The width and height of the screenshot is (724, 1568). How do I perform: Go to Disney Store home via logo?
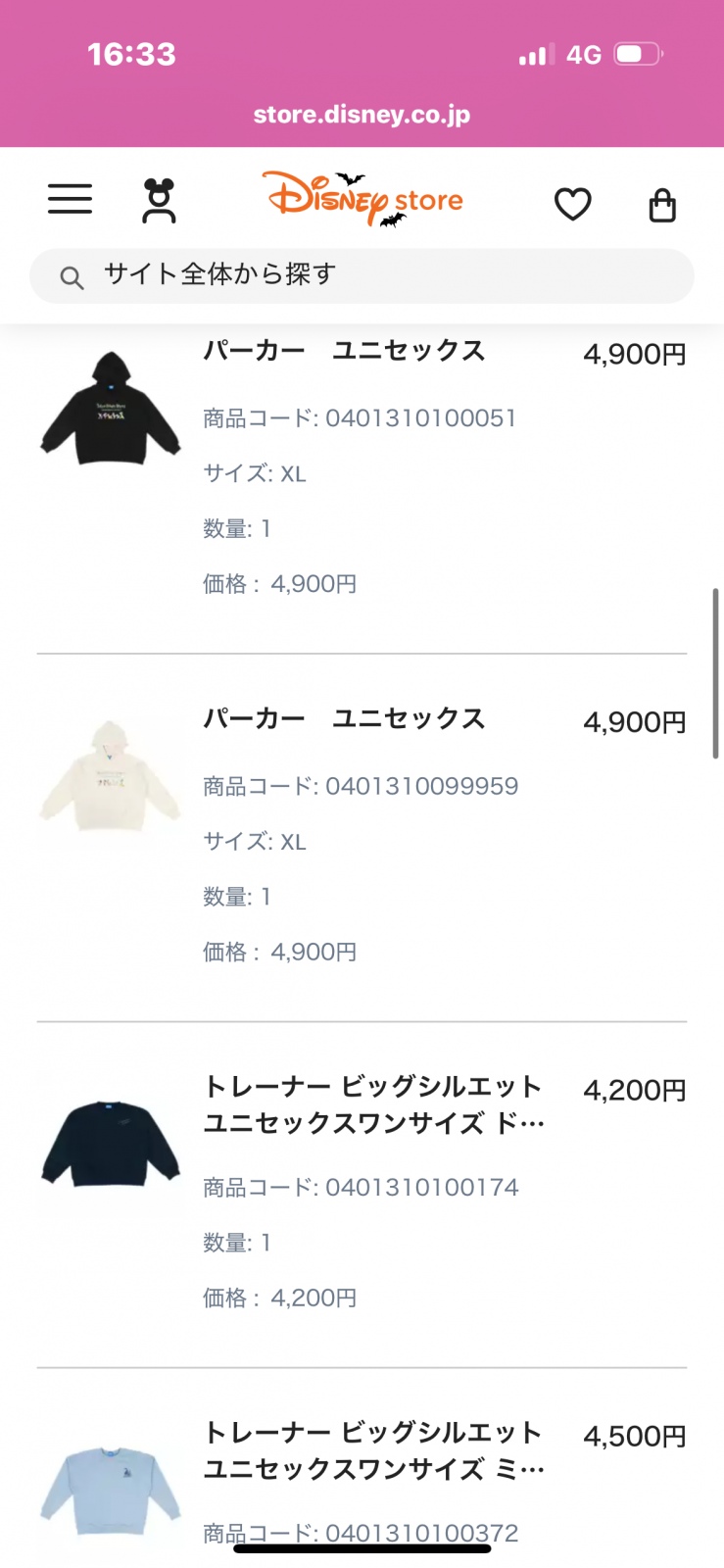pyautogui.click(x=362, y=199)
